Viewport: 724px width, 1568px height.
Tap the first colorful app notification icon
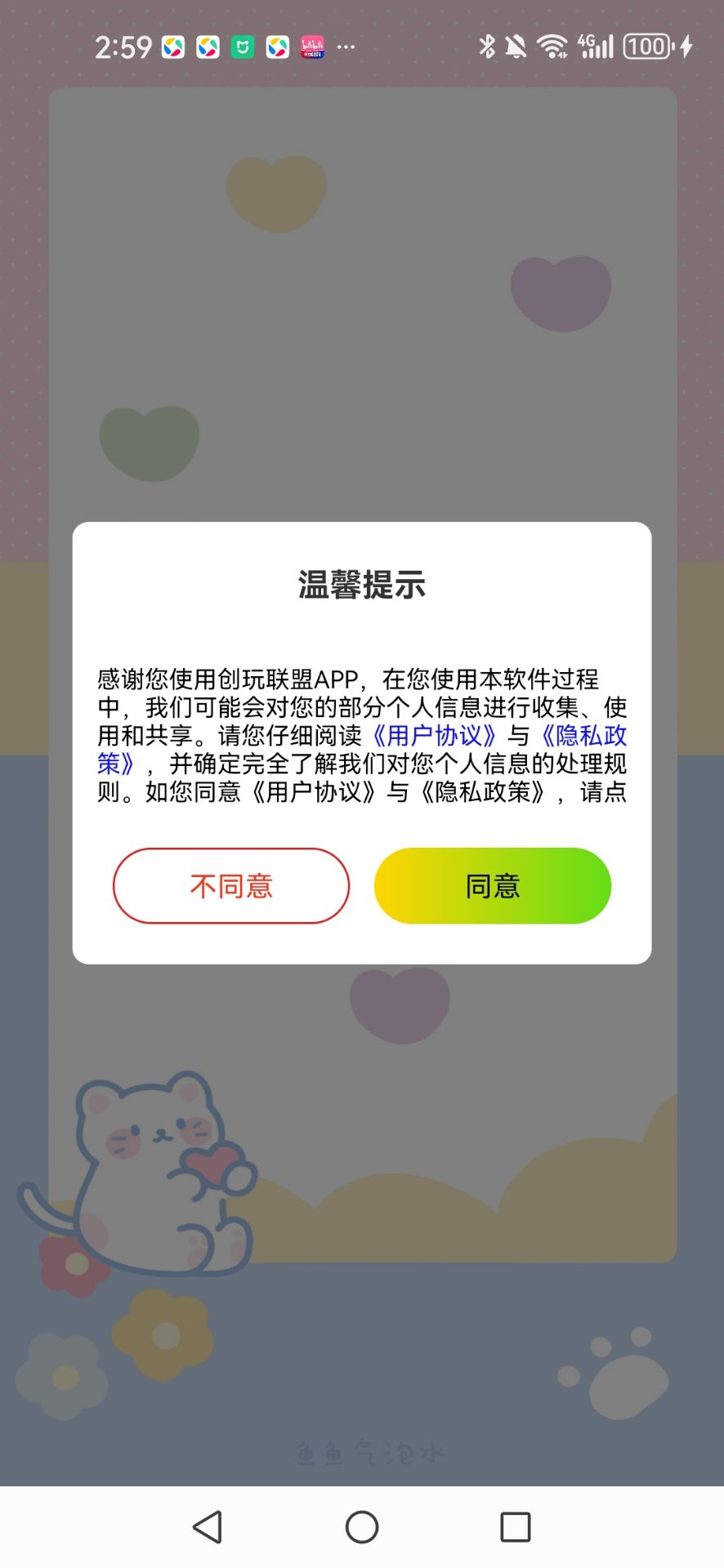click(171, 47)
